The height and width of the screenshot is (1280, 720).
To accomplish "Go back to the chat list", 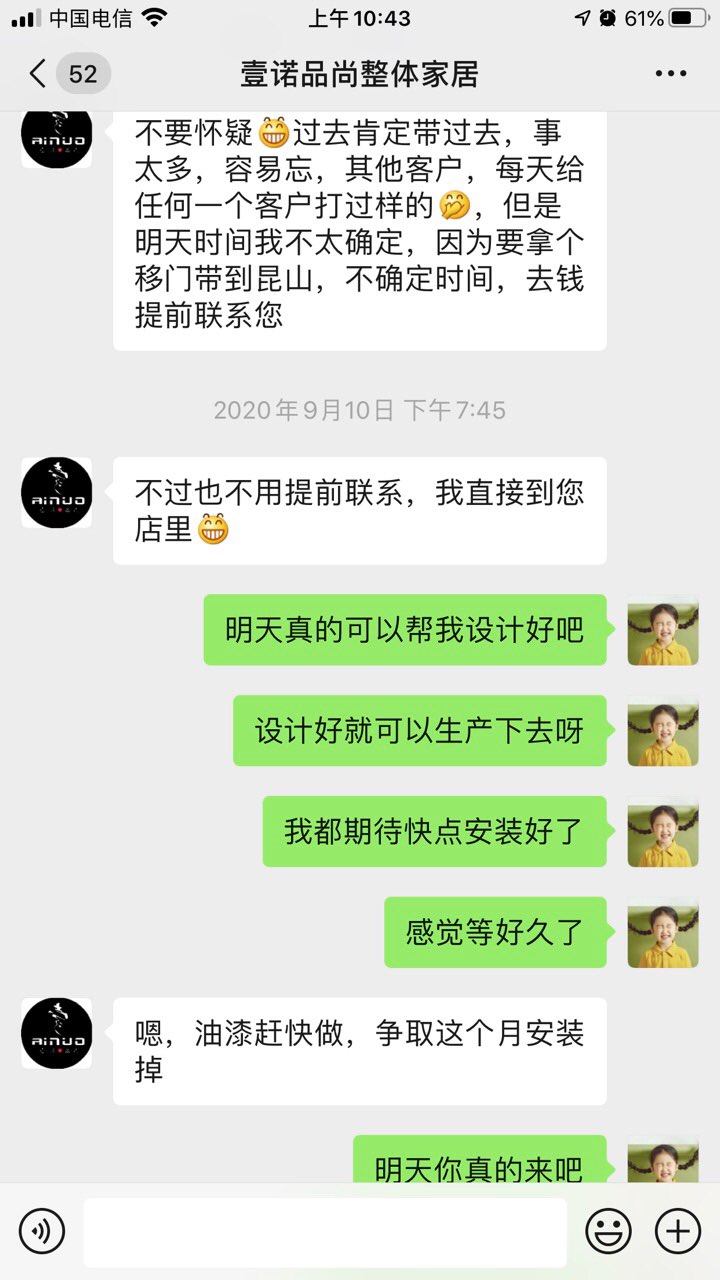I will point(38,74).
